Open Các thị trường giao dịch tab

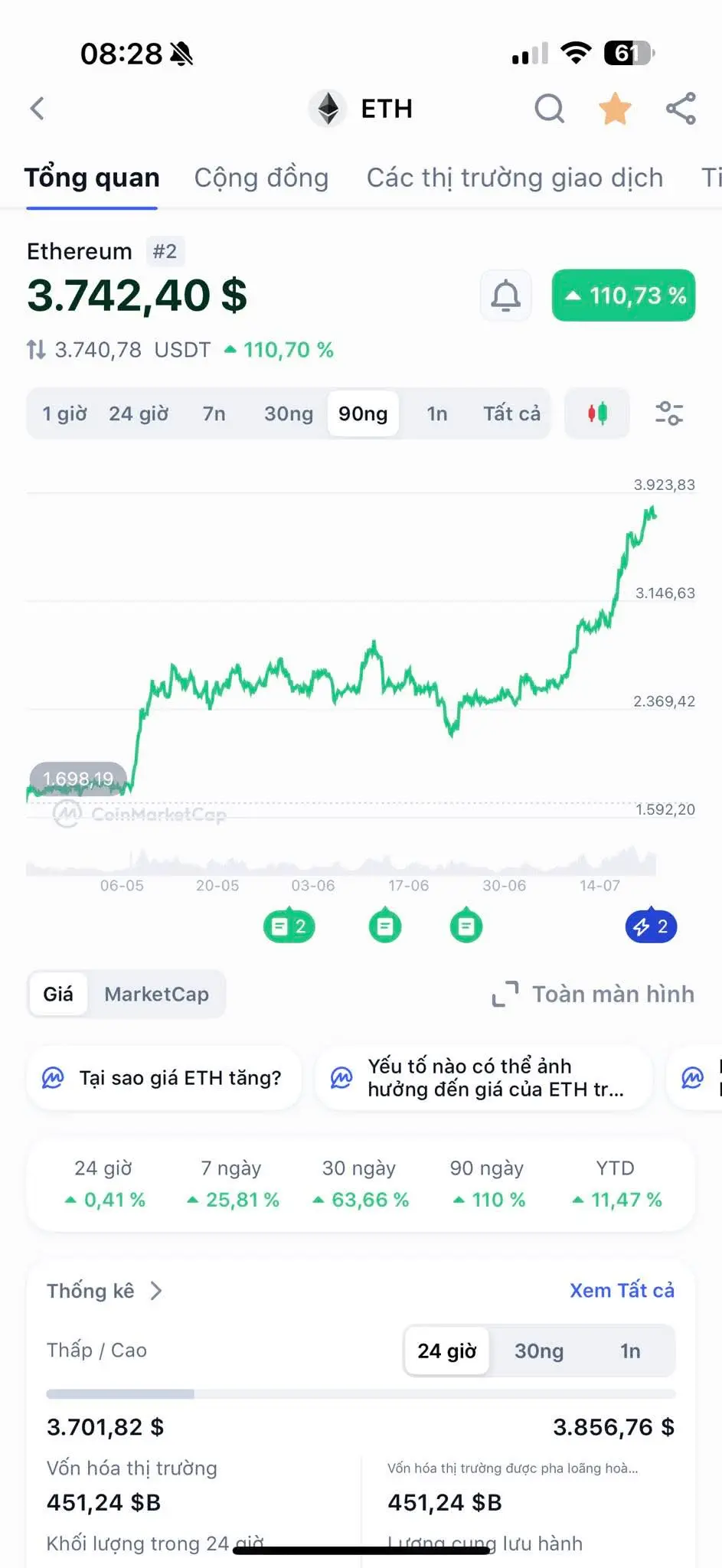tap(515, 178)
